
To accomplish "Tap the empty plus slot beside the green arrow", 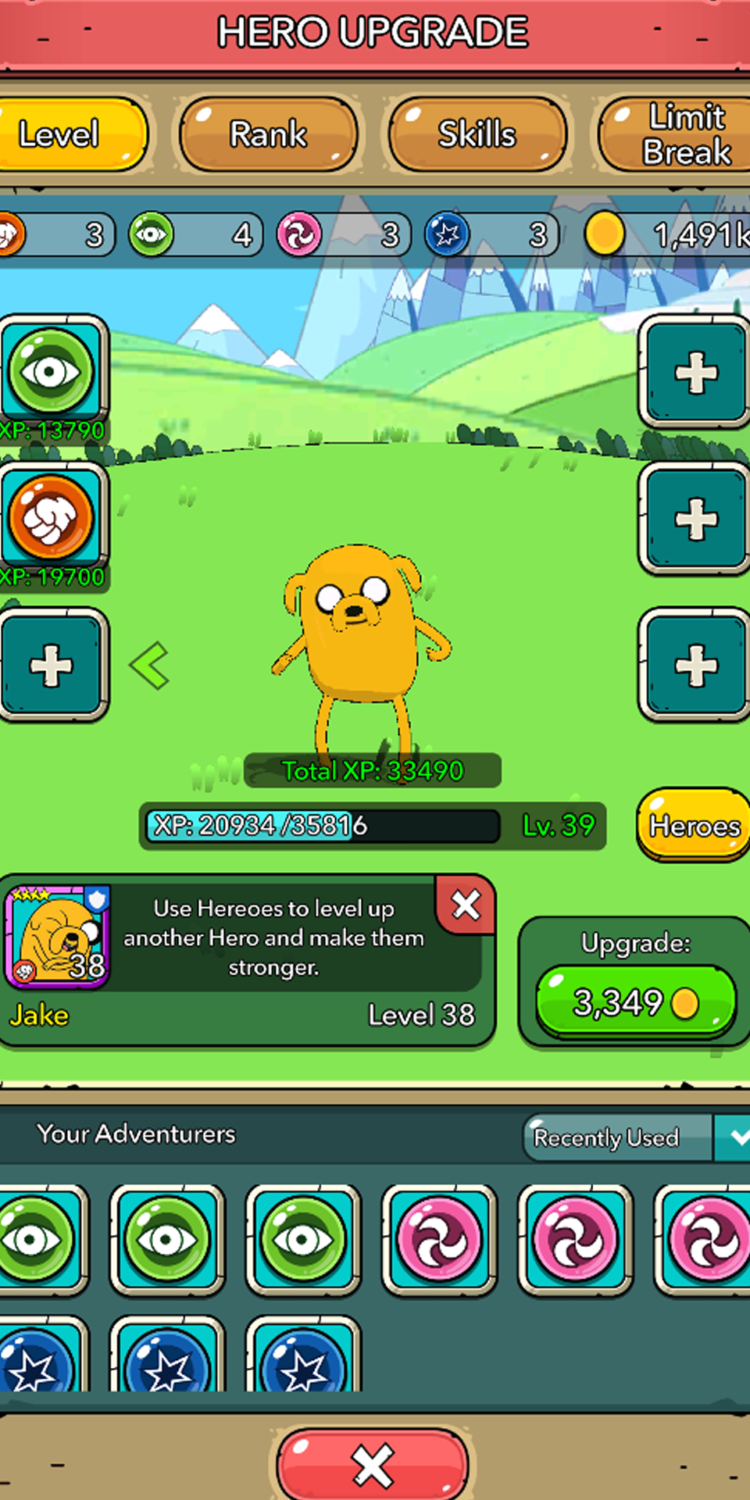I will (x=52, y=665).
